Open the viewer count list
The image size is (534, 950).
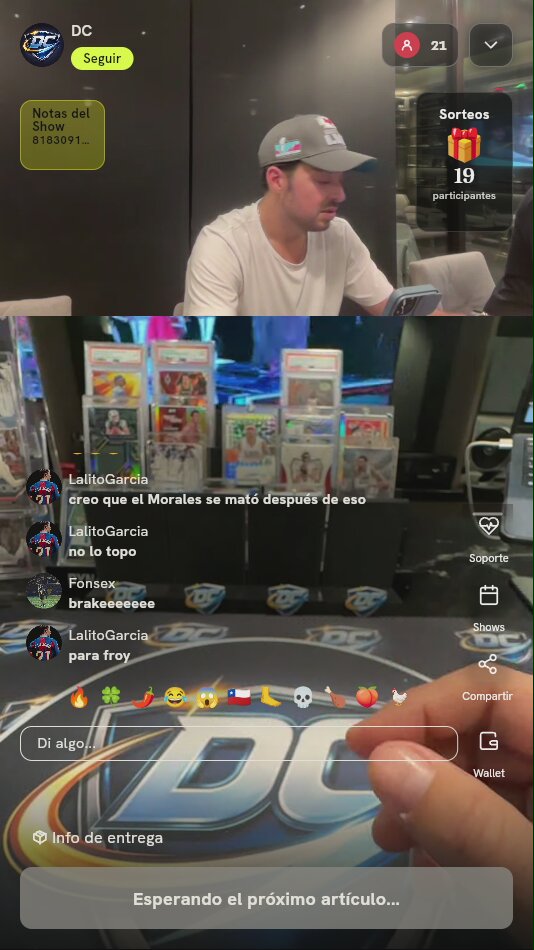point(420,45)
